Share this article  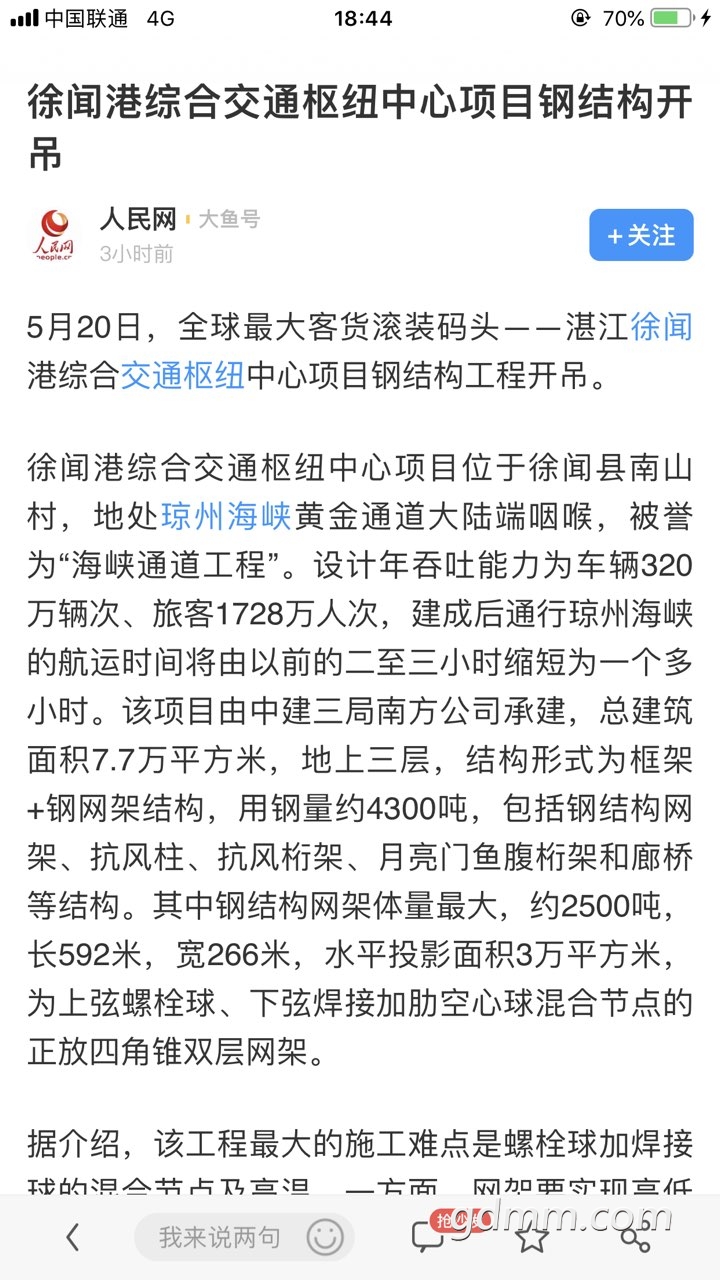(x=636, y=1237)
